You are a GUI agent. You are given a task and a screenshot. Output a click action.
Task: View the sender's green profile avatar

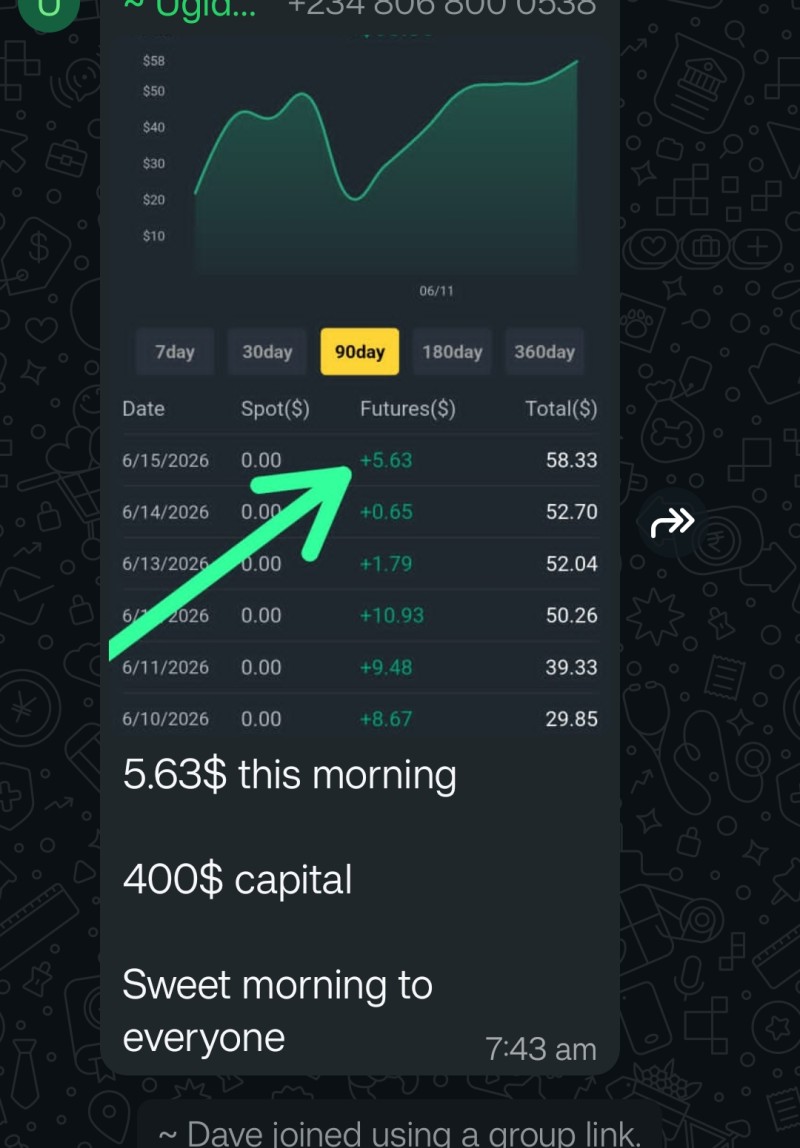[x=48, y=10]
